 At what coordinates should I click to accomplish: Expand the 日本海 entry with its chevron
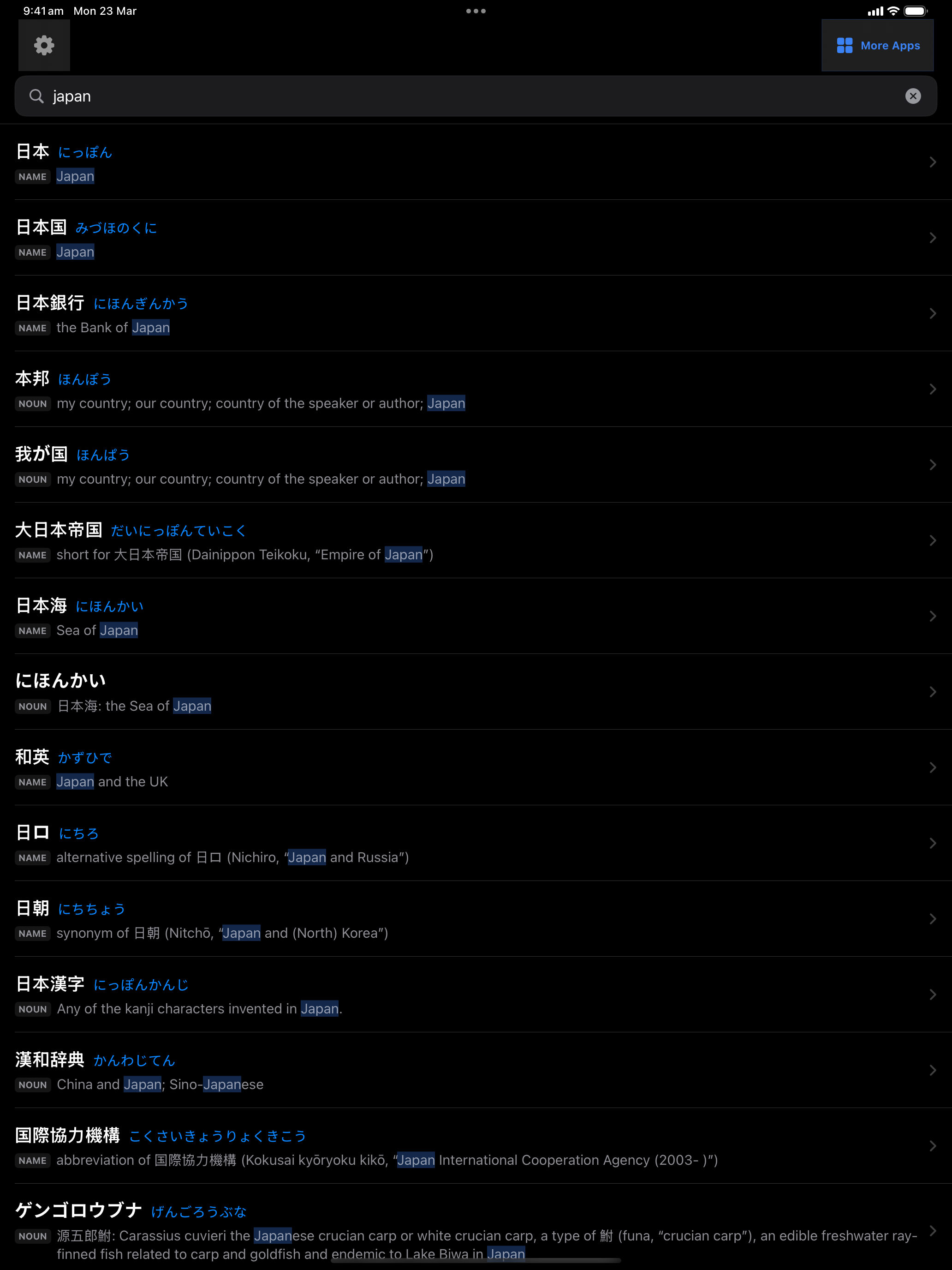pyautogui.click(x=932, y=616)
